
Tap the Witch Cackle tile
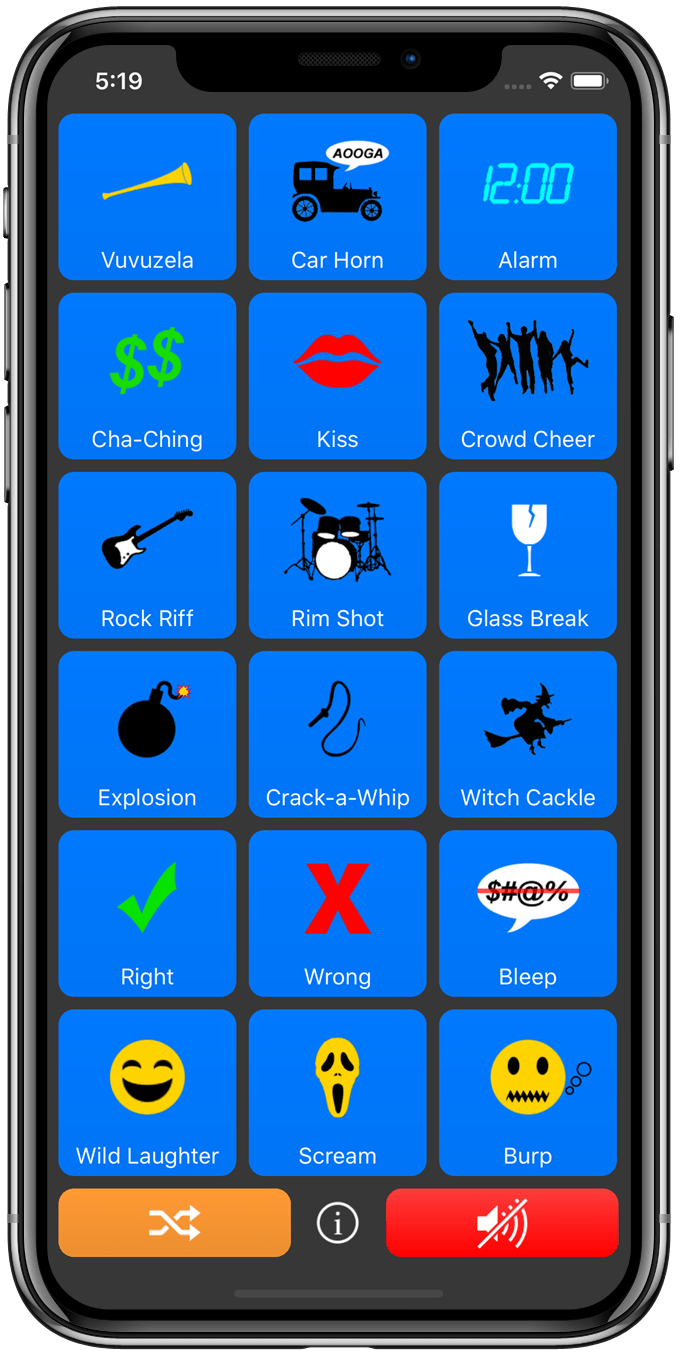tap(527, 733)
